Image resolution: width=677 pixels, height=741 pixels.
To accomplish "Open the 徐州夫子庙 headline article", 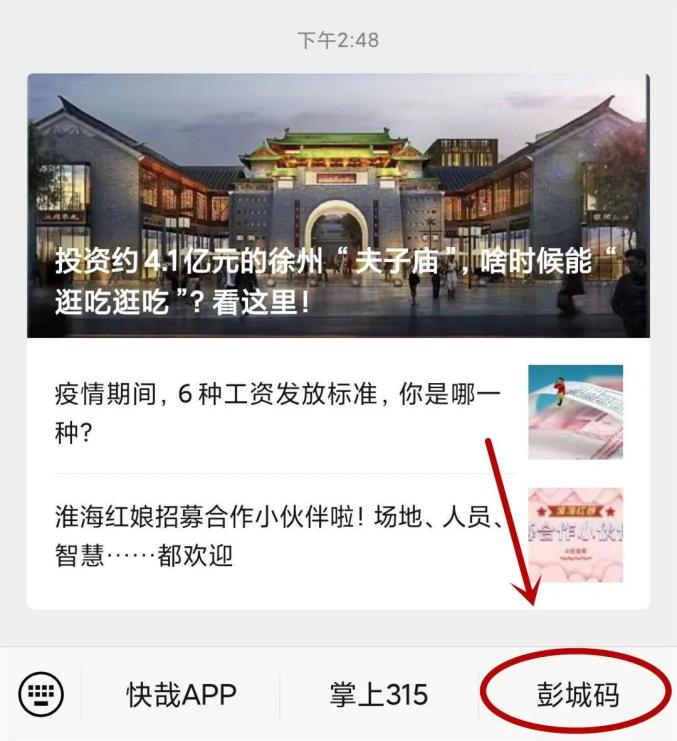I will [x=338, y=205].
